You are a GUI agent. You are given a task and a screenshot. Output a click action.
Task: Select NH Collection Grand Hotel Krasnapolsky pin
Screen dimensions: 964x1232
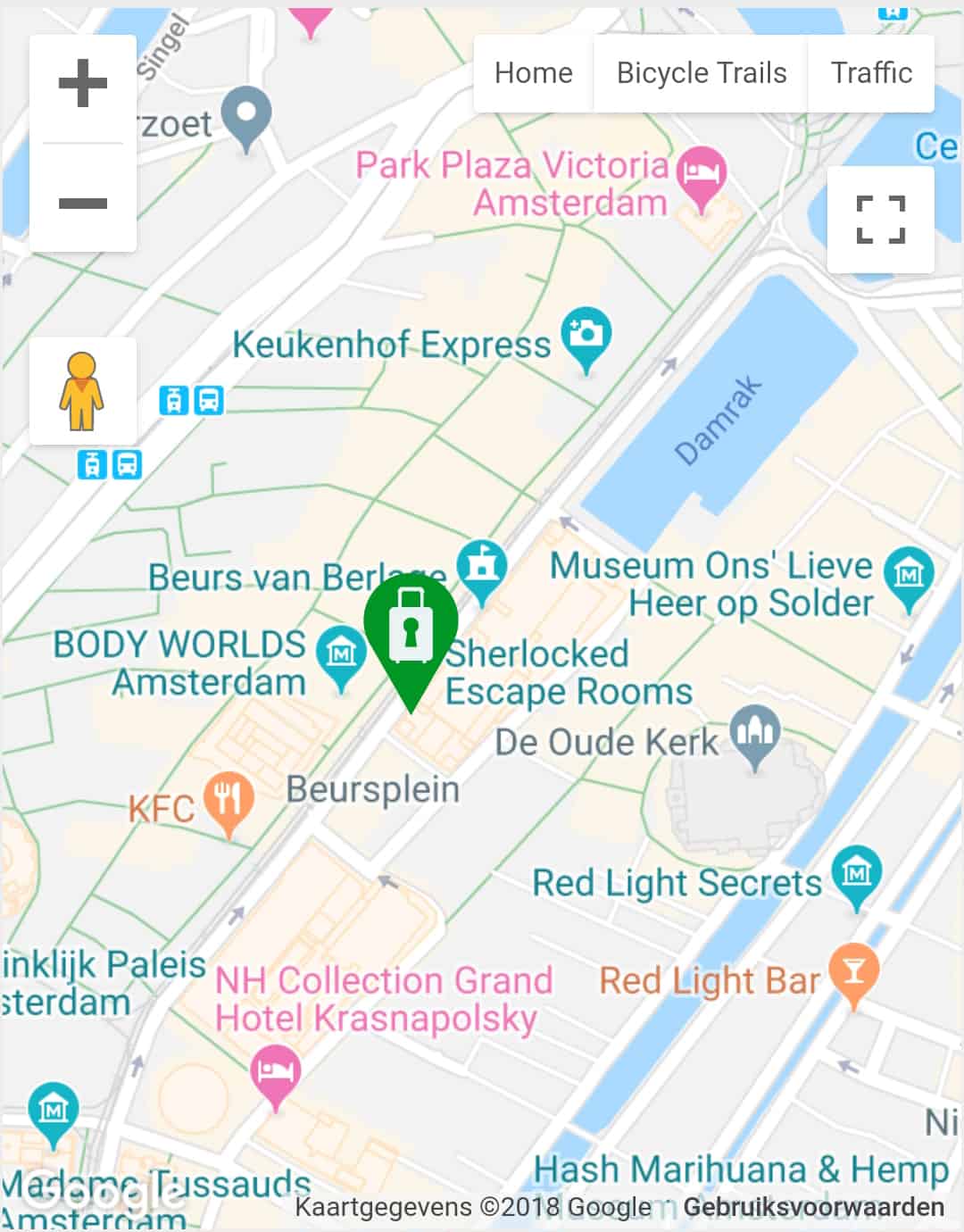275,1071
